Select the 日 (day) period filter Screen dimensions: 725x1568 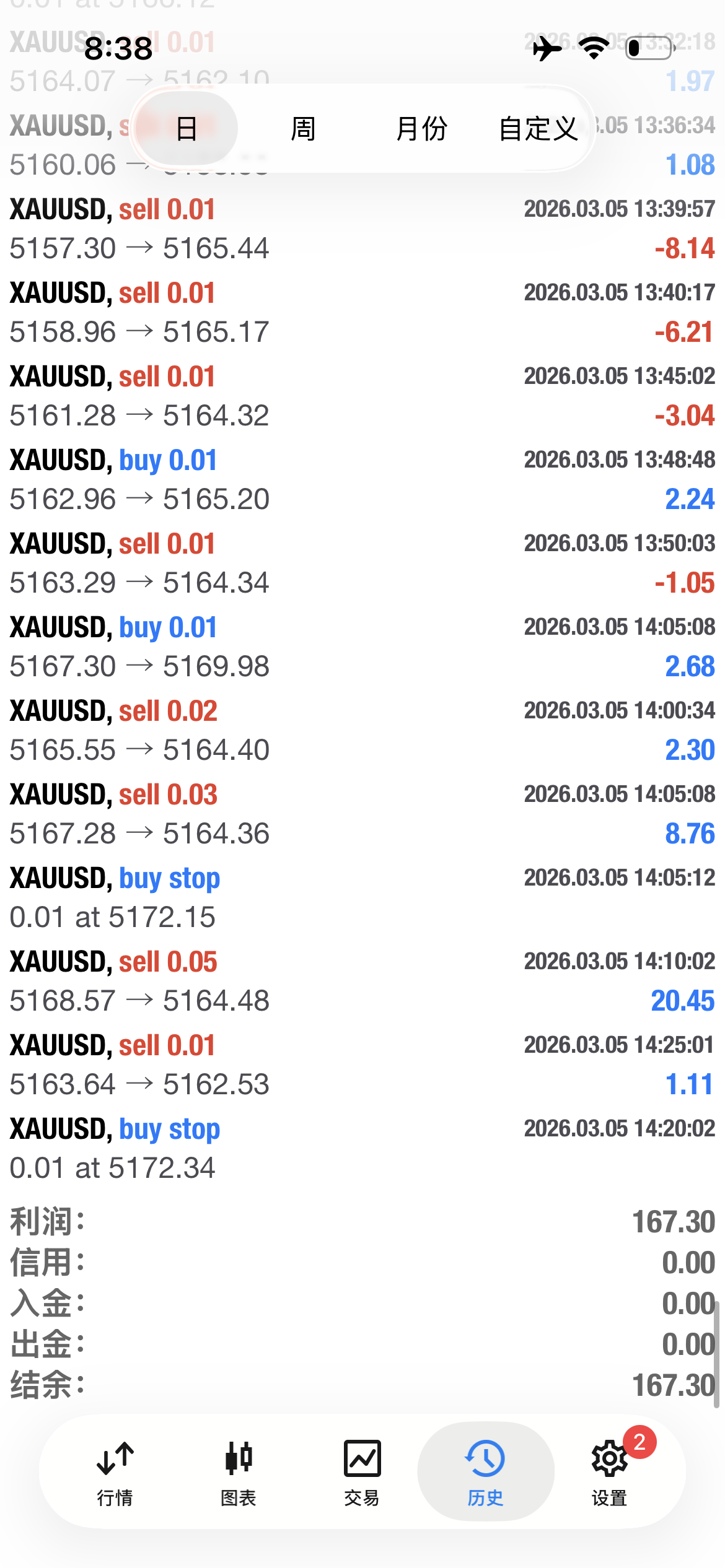coord(186,129)
